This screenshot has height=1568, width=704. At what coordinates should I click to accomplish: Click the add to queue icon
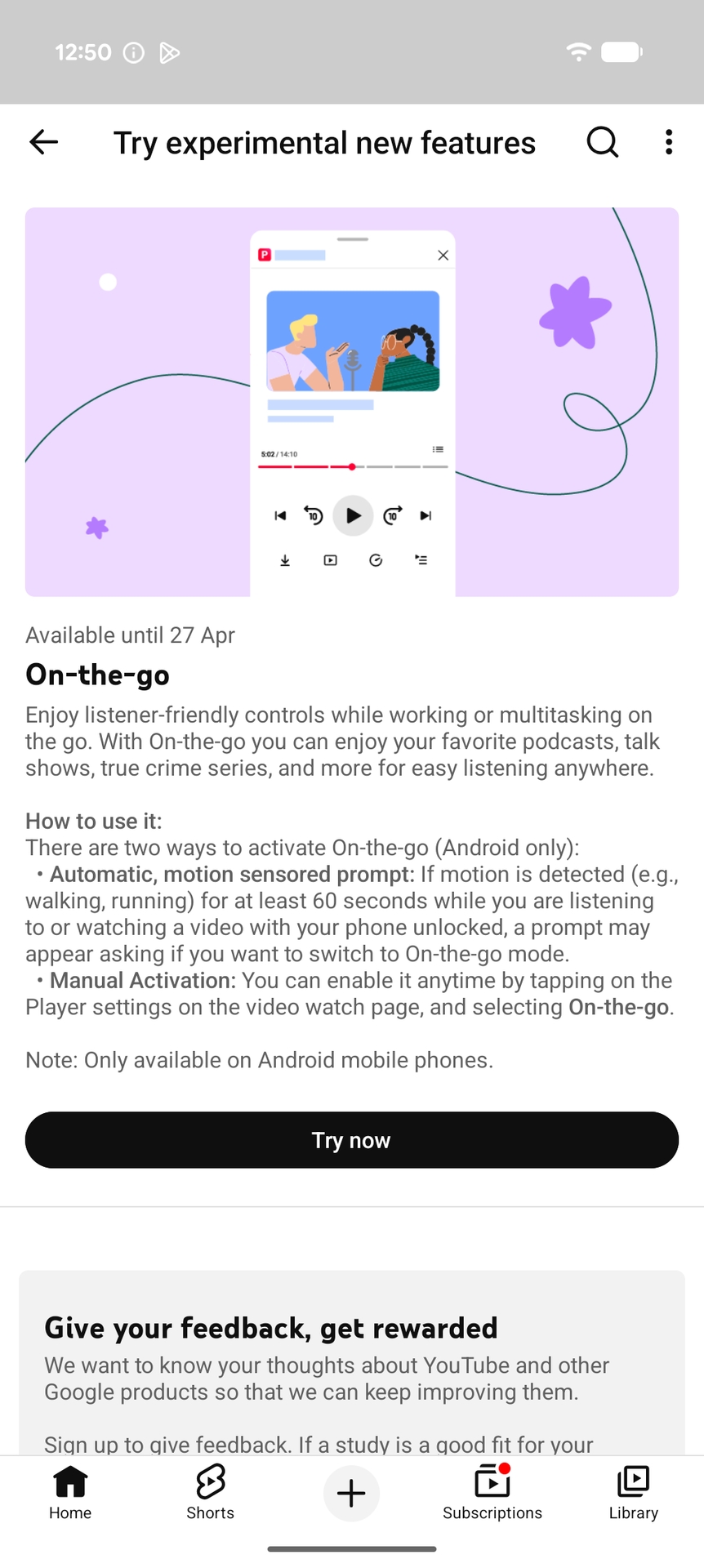pos(421,559)
